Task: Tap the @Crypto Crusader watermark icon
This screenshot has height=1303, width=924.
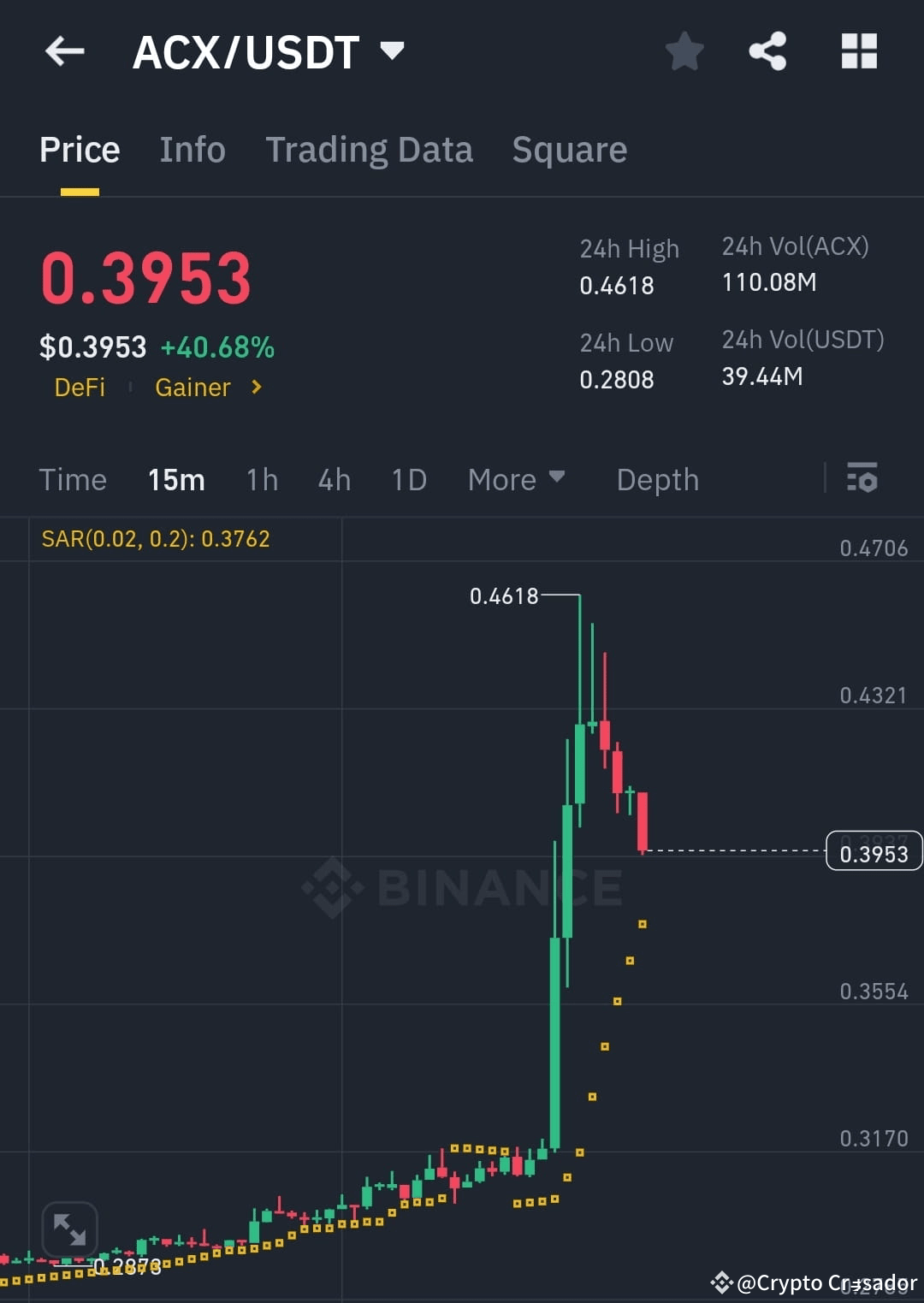Action: point(723,1282)
